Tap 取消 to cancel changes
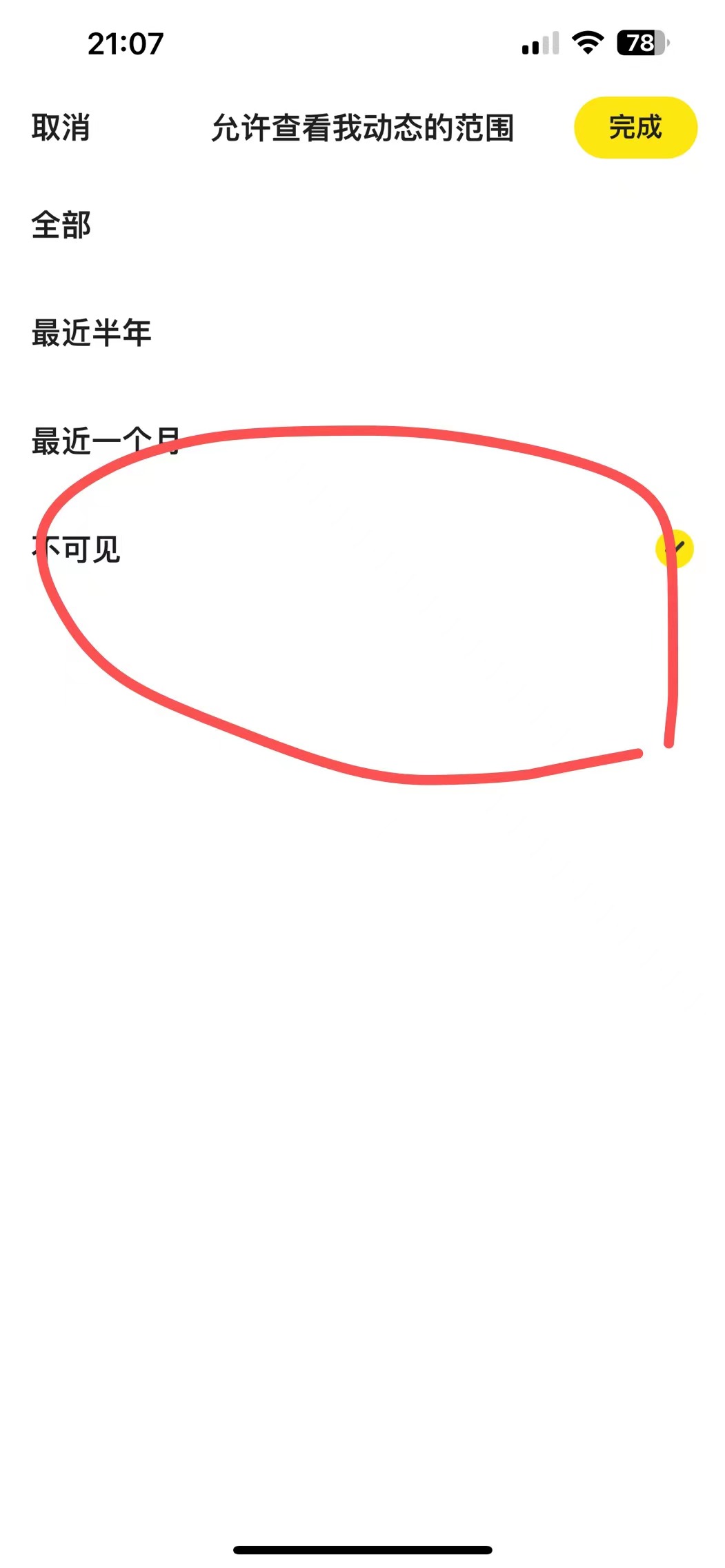This screenshot has width=725, height=1568. (61, 128)
